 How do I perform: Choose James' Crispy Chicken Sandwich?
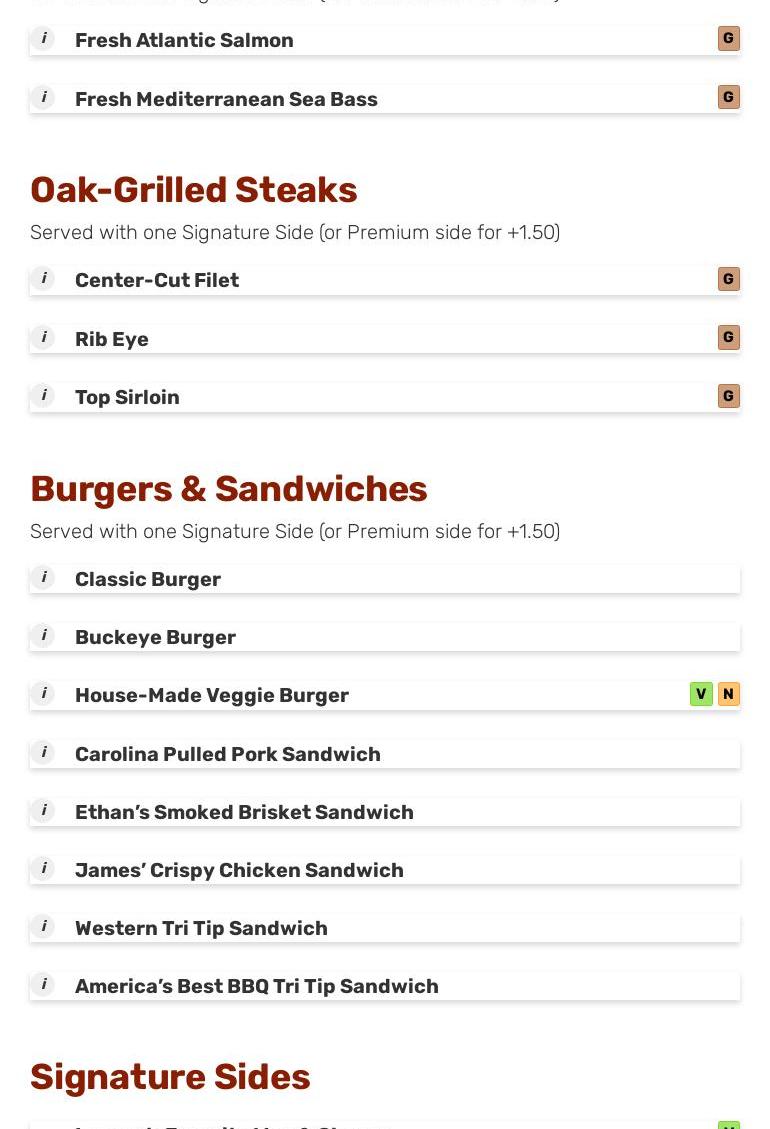pyautogui.click(x=239, y=870)
